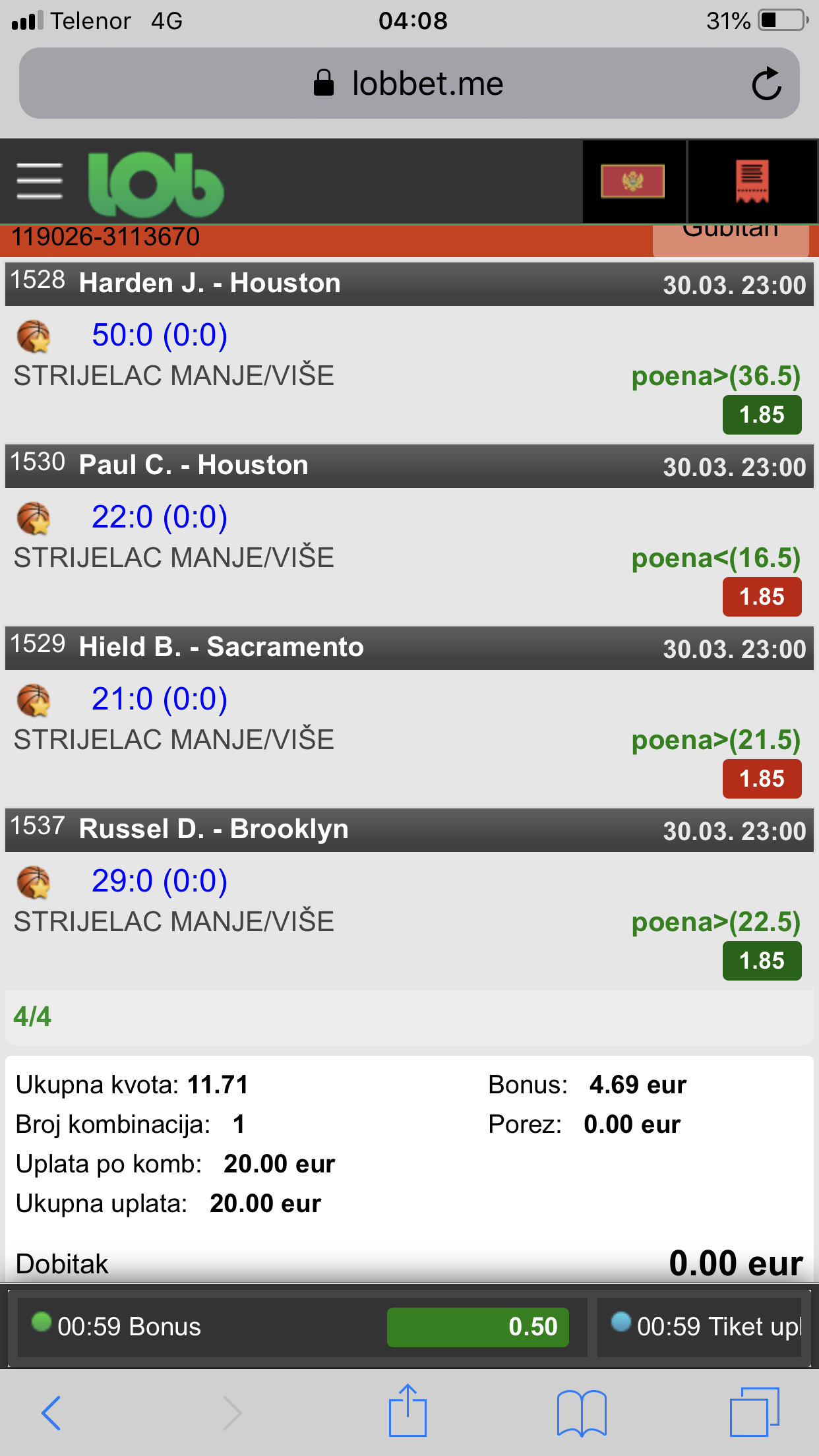
Task: Tap the lob logo
Action: [156, 184]
